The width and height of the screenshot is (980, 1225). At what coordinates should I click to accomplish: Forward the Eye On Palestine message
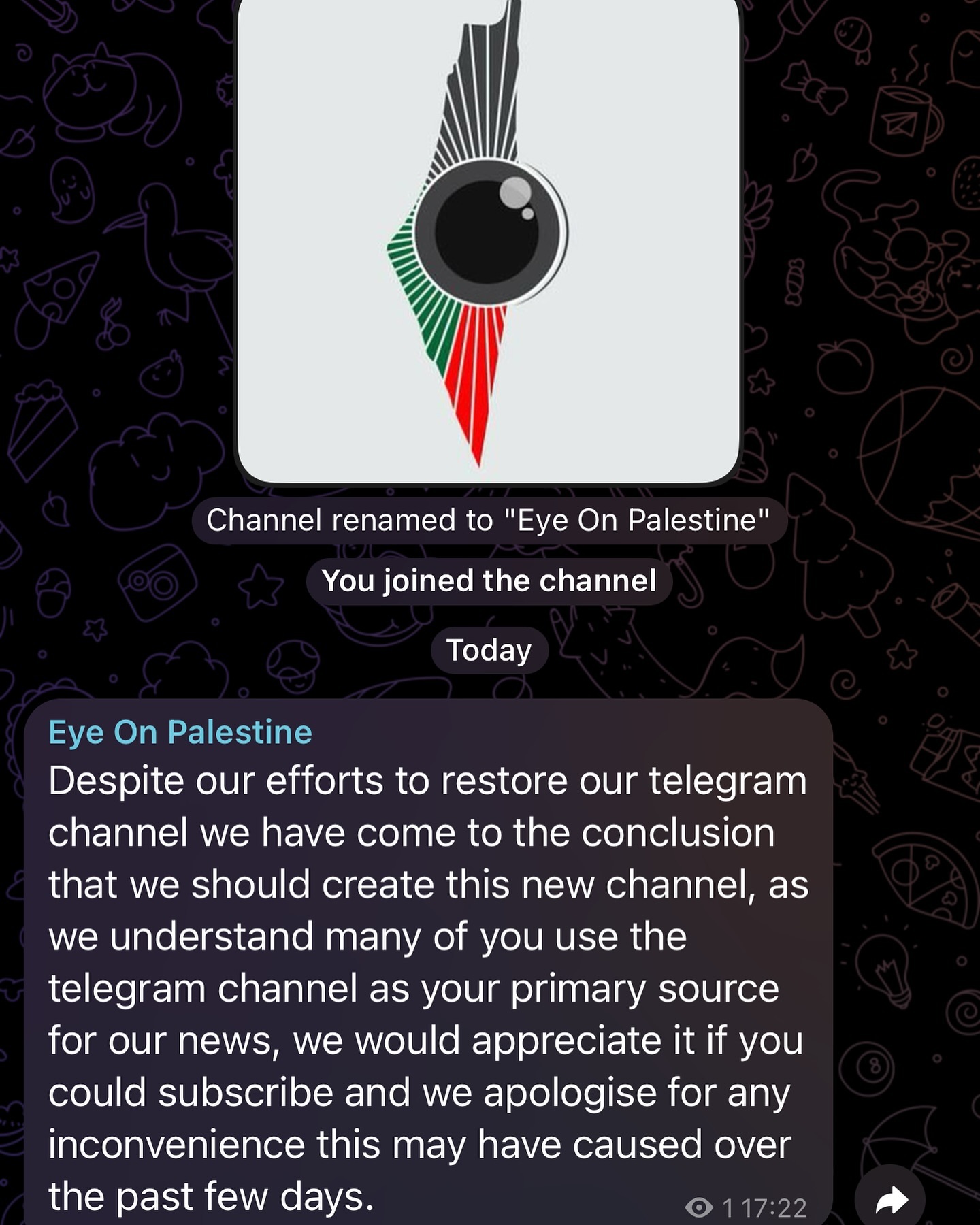point(891,1199)
